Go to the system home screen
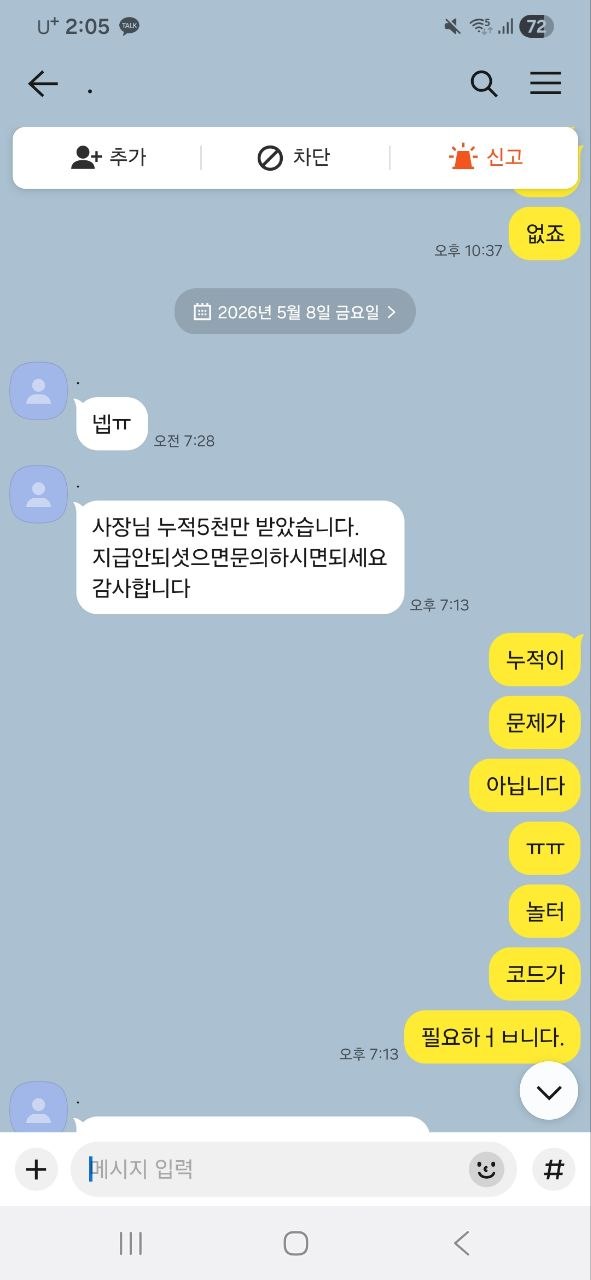The height and width of the screenshot is (1280, 591). [295, 1243]
